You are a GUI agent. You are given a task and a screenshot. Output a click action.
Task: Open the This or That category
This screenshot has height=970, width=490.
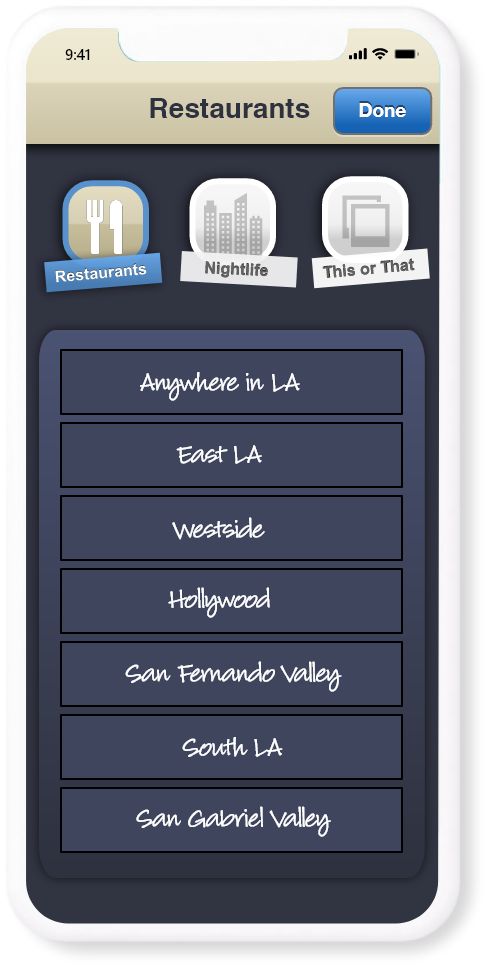[369, 232]
